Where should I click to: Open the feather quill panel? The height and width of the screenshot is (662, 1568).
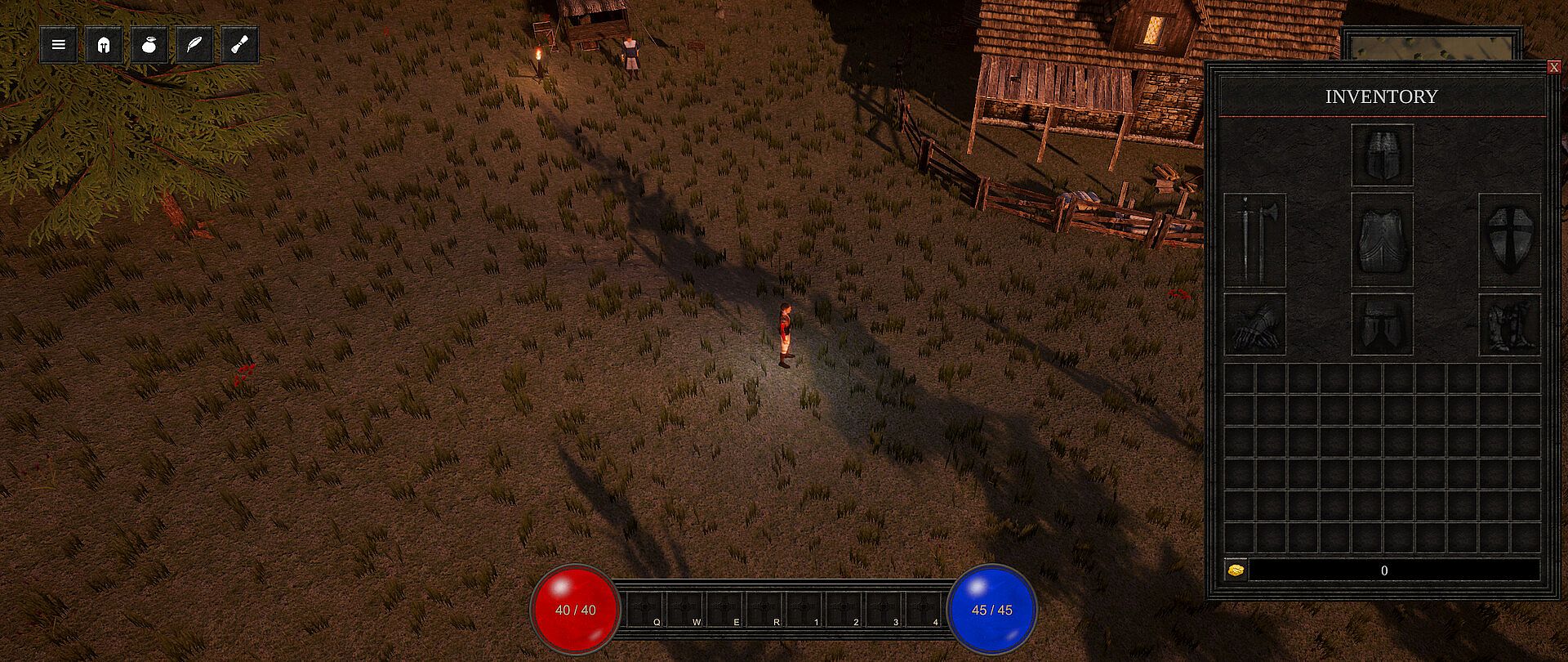tap(194, 45)
